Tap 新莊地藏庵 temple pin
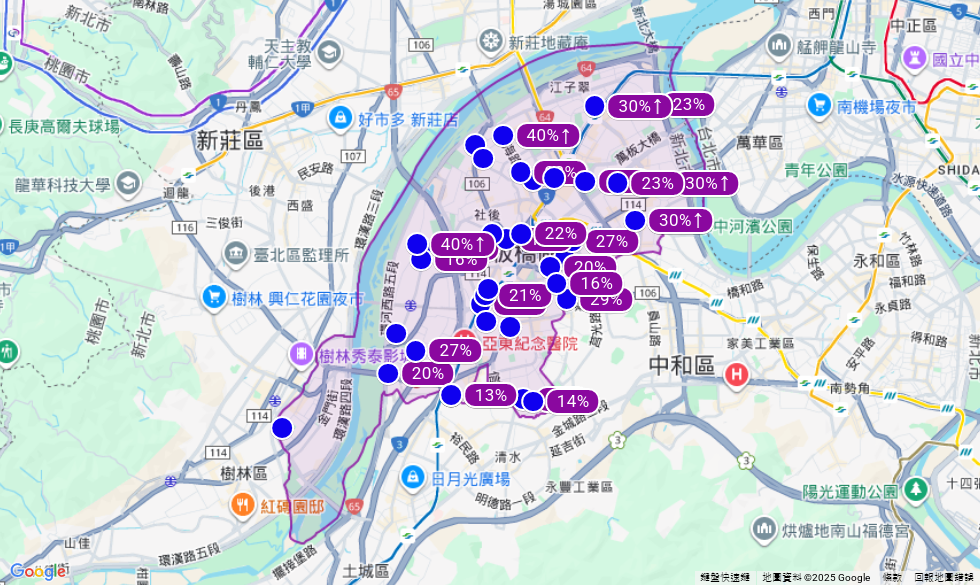980x585 pixels. pyautogui.click(x=491, y=42)
